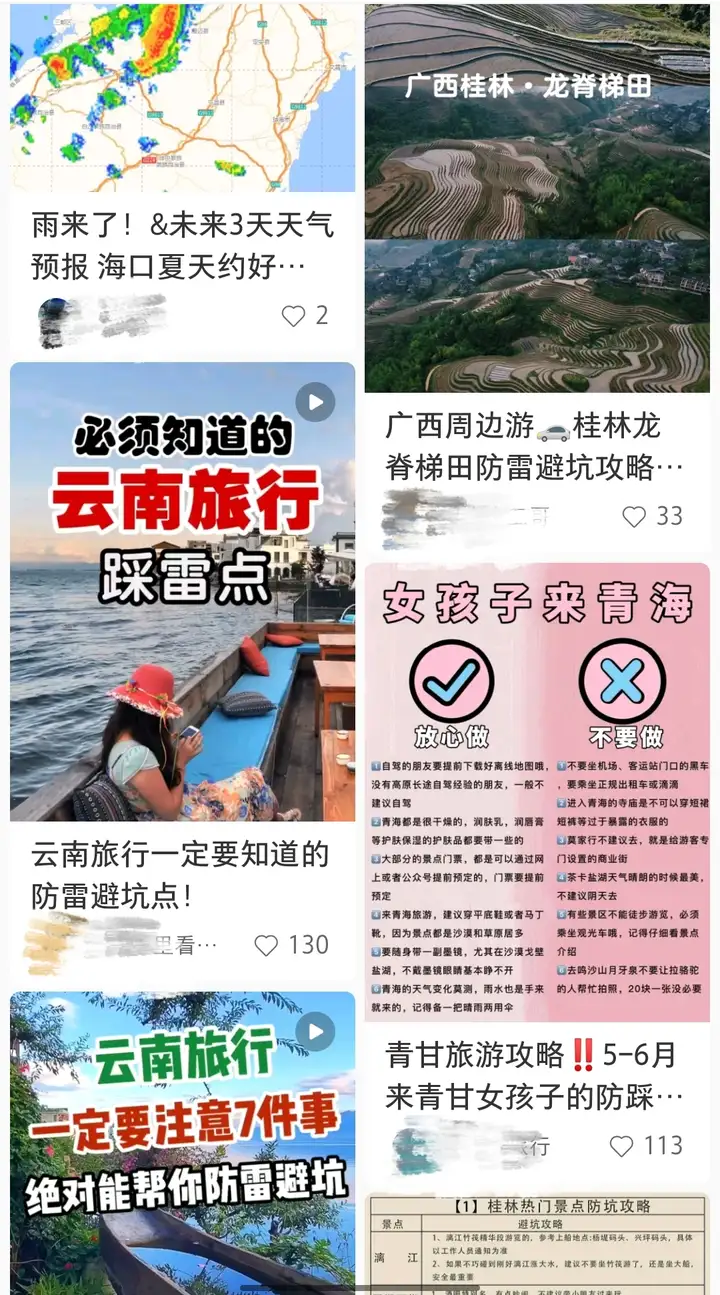Open title 云南旅行一定要知道的防雷避坑点
This screenshot has width=720, height=1295.
point(180,875)
